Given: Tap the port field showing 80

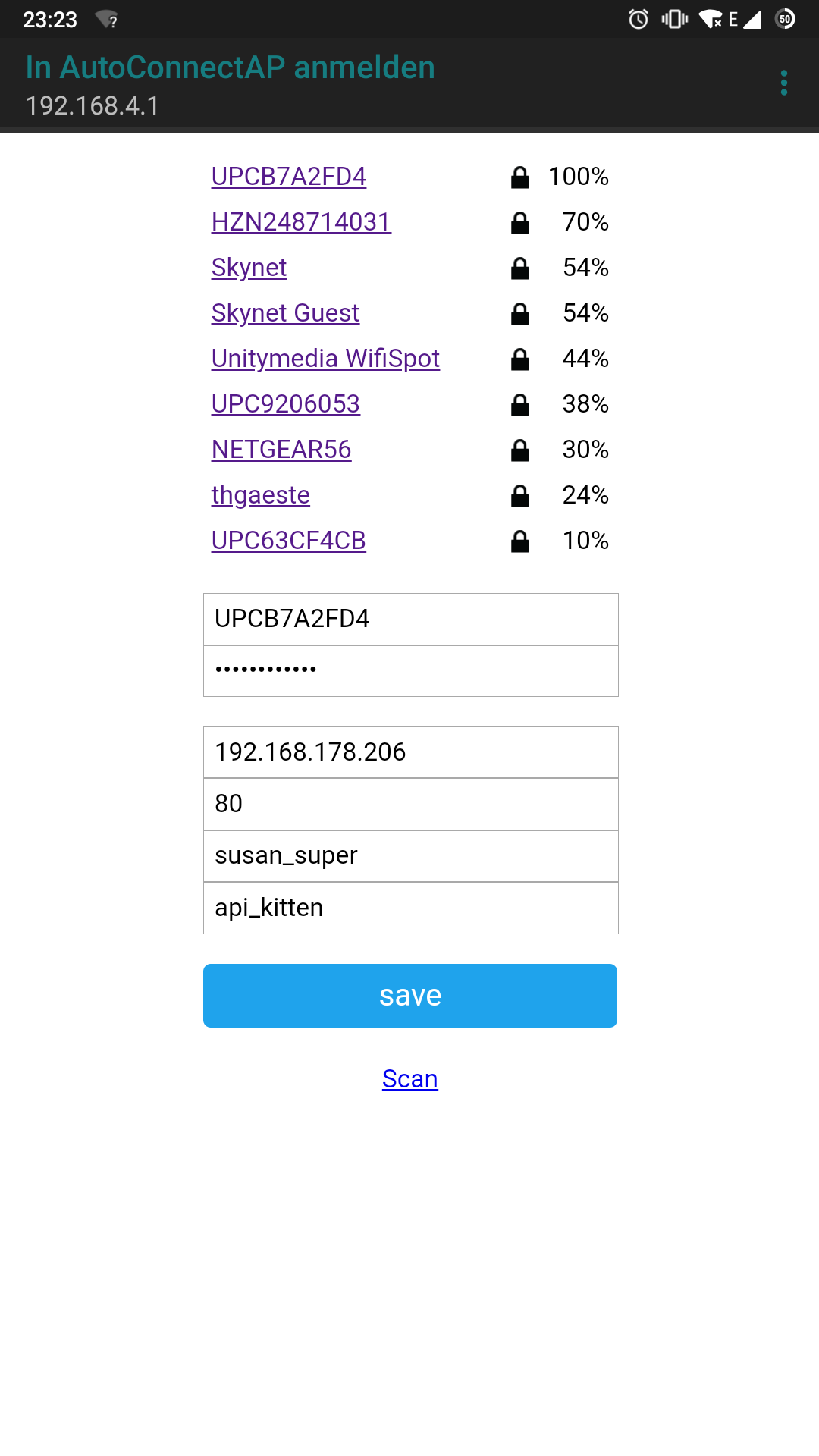Looking at the screenshot, I should [411, 804].
